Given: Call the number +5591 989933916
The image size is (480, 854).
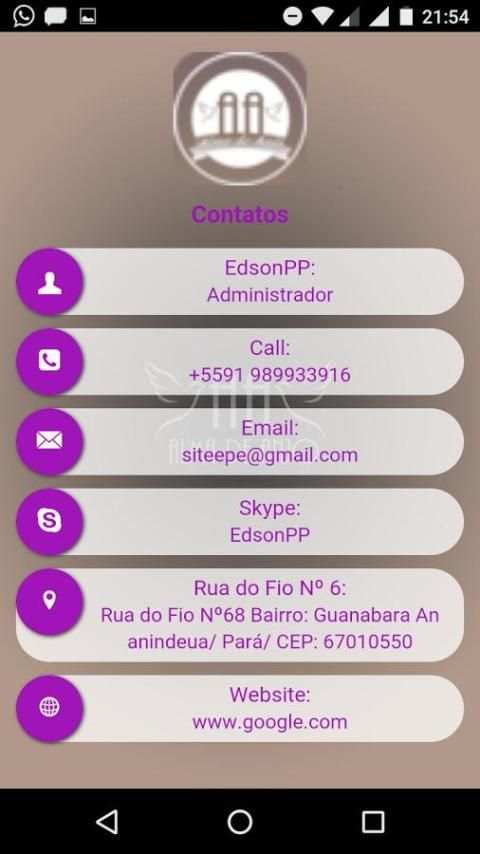Looking at the screenshot, I should click(x=240, y=361).
